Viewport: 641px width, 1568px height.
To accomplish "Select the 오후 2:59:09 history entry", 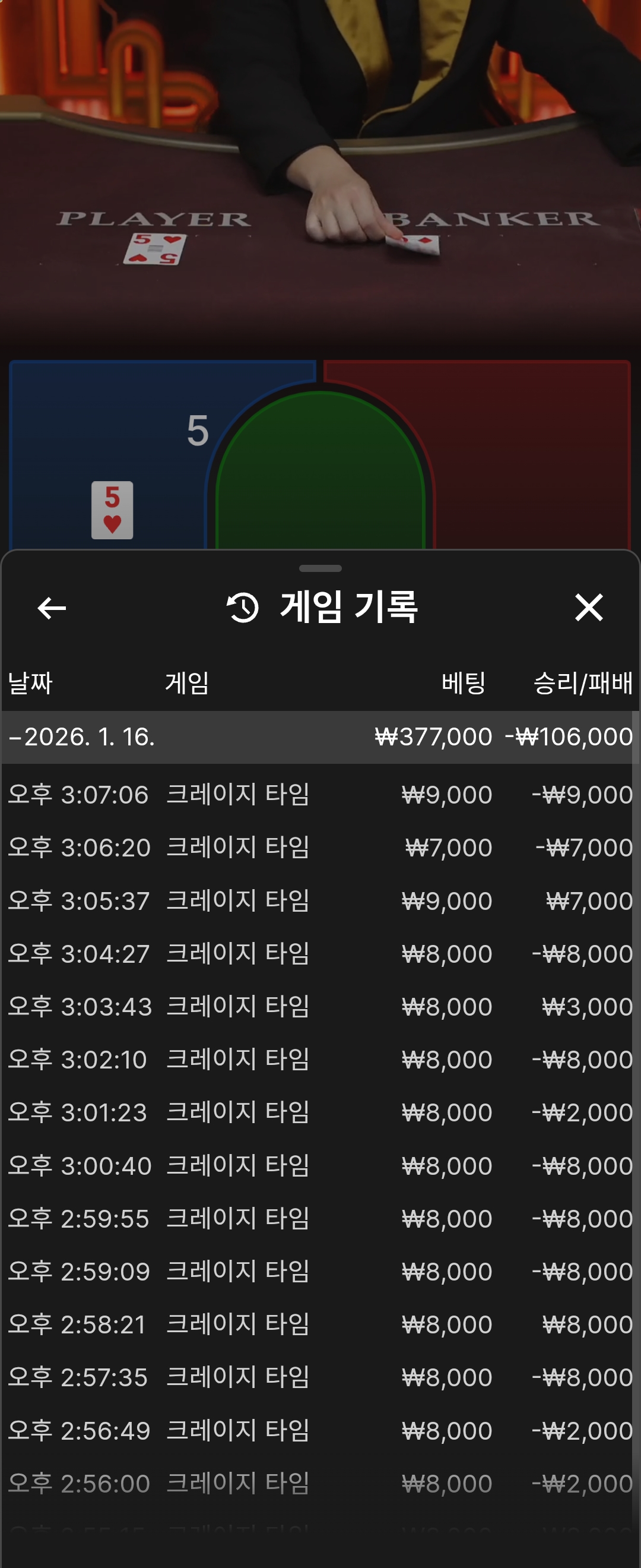I will click(320, 1271).
